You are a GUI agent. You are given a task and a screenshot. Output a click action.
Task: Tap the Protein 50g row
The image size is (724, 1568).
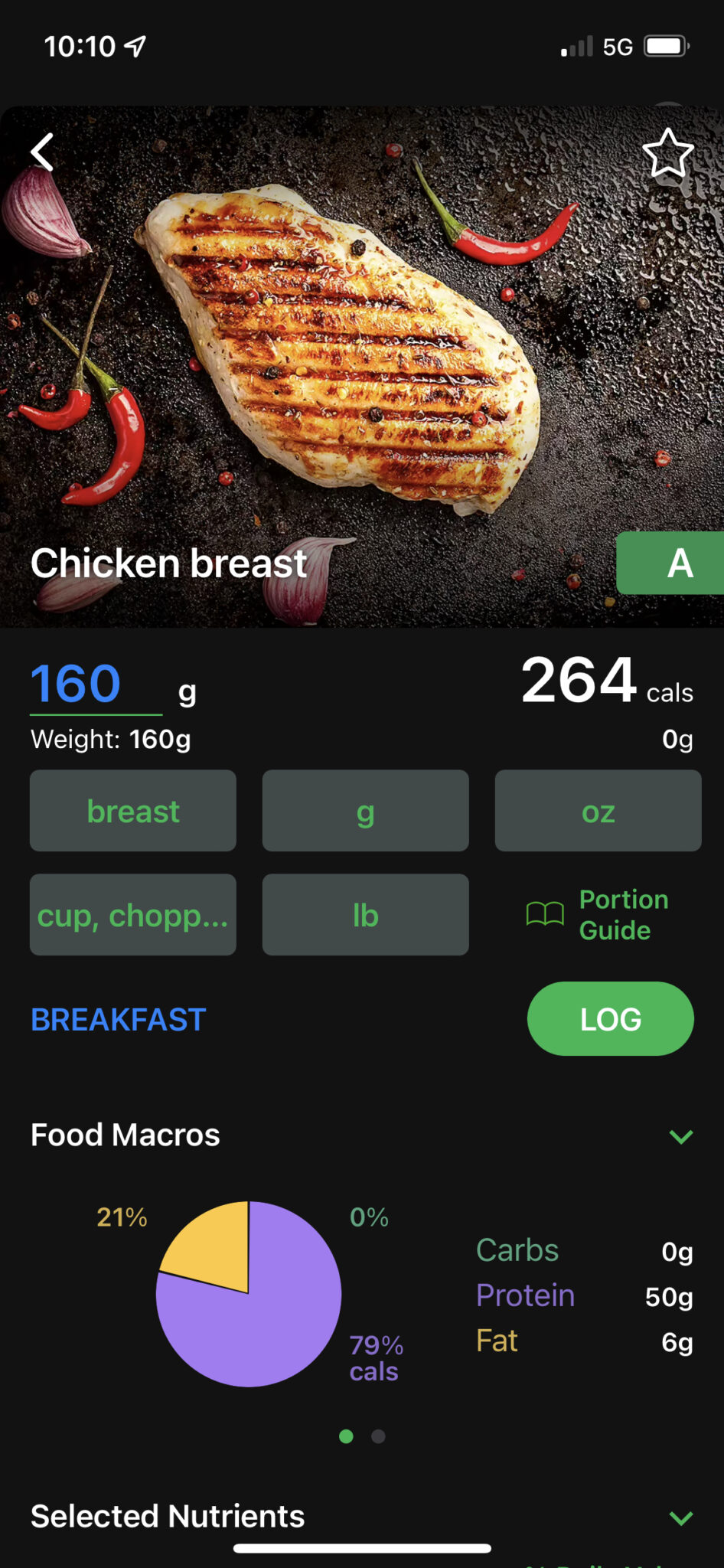tap(584, 1295)
